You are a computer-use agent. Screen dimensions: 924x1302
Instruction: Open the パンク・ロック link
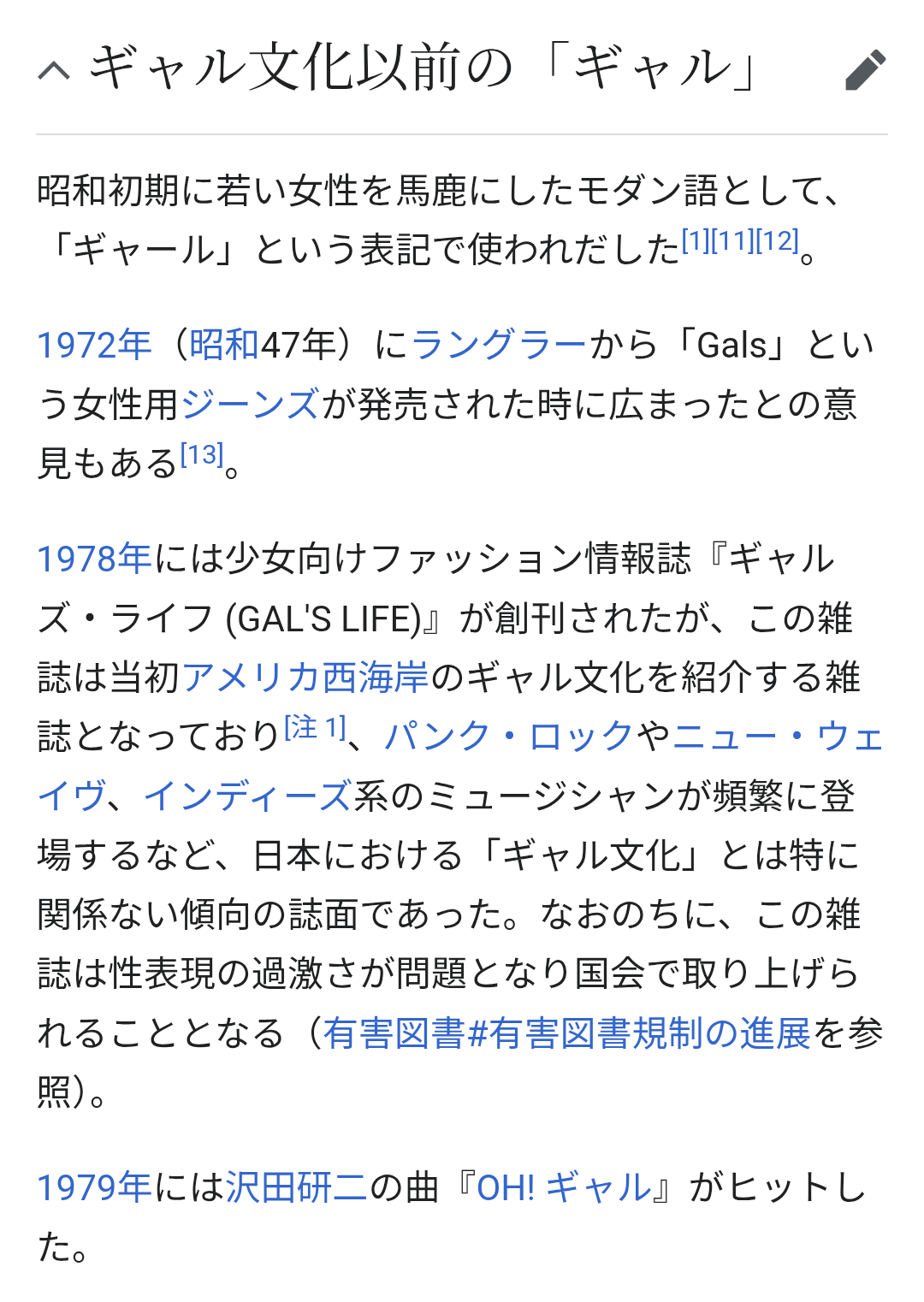[509, 737]
